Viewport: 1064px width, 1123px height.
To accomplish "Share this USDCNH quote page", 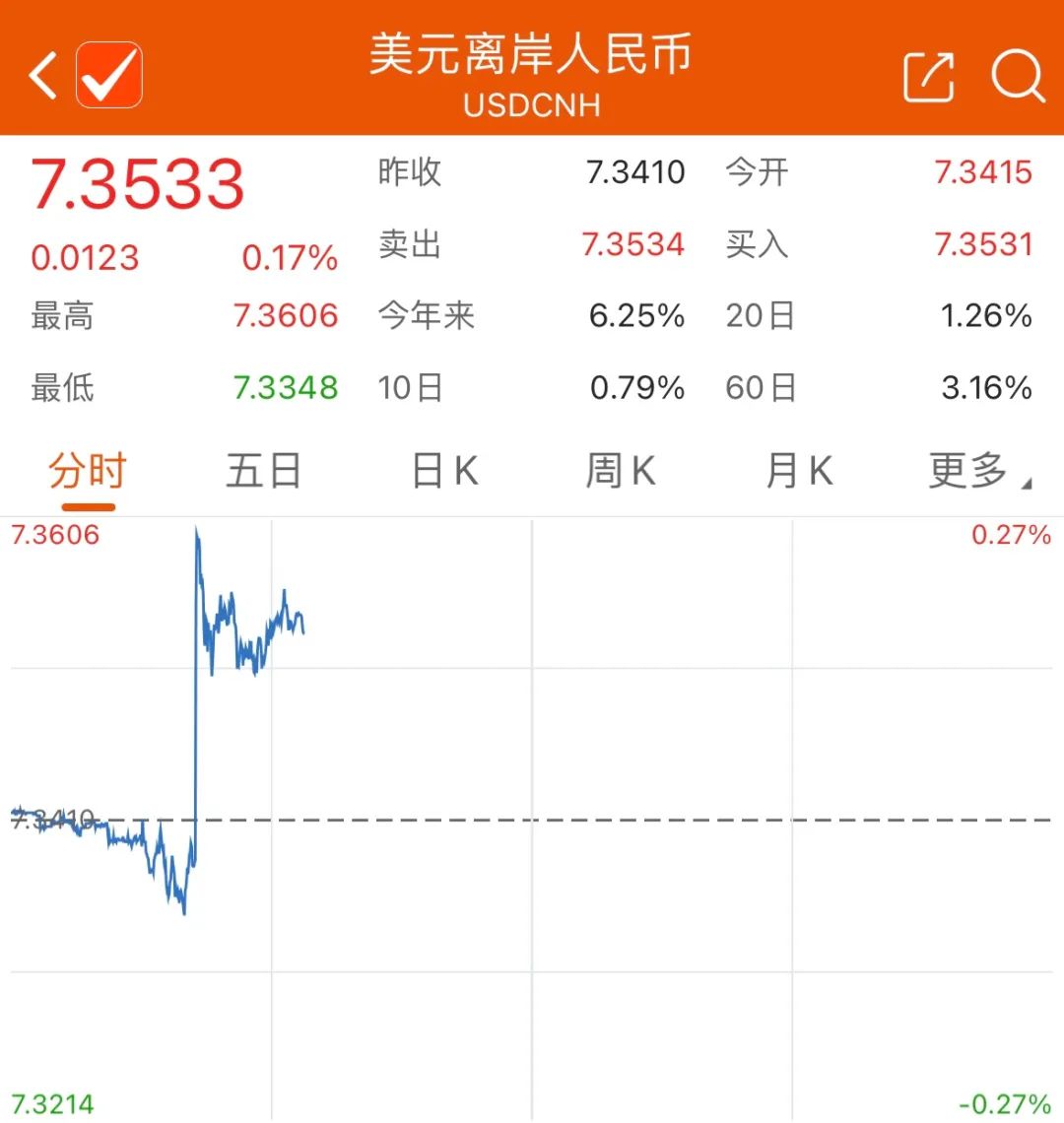I will coord(928,77).
